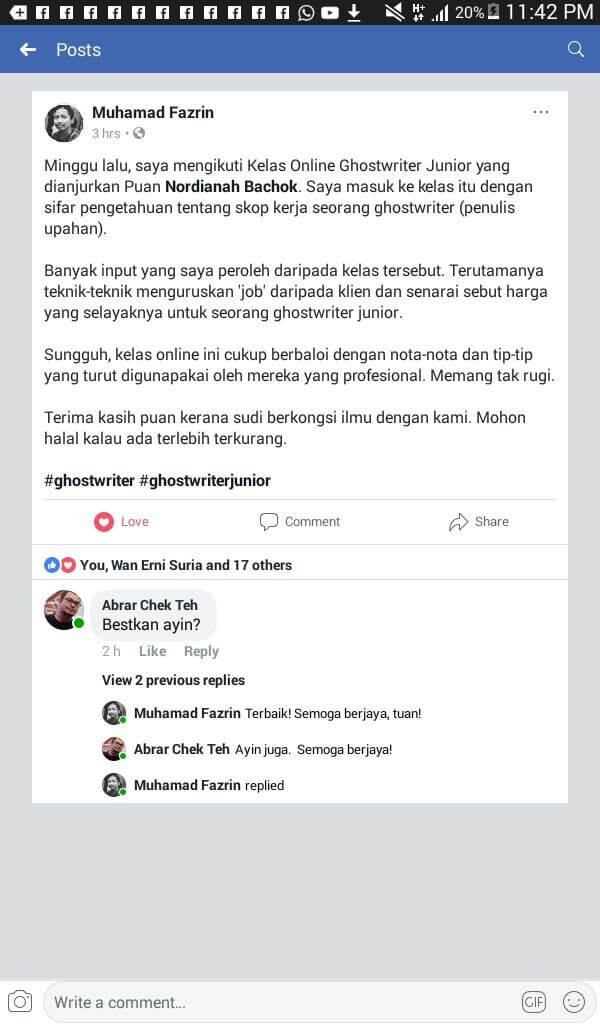This screenshot has width=600, height=1024.
Task: Open camera icon in comment bar
Action: coord(20,1001)
